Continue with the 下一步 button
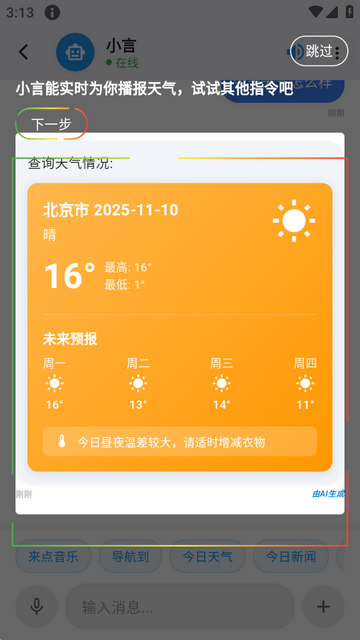Viewport: 360px width, 640px height. click(x=51, y=124)
